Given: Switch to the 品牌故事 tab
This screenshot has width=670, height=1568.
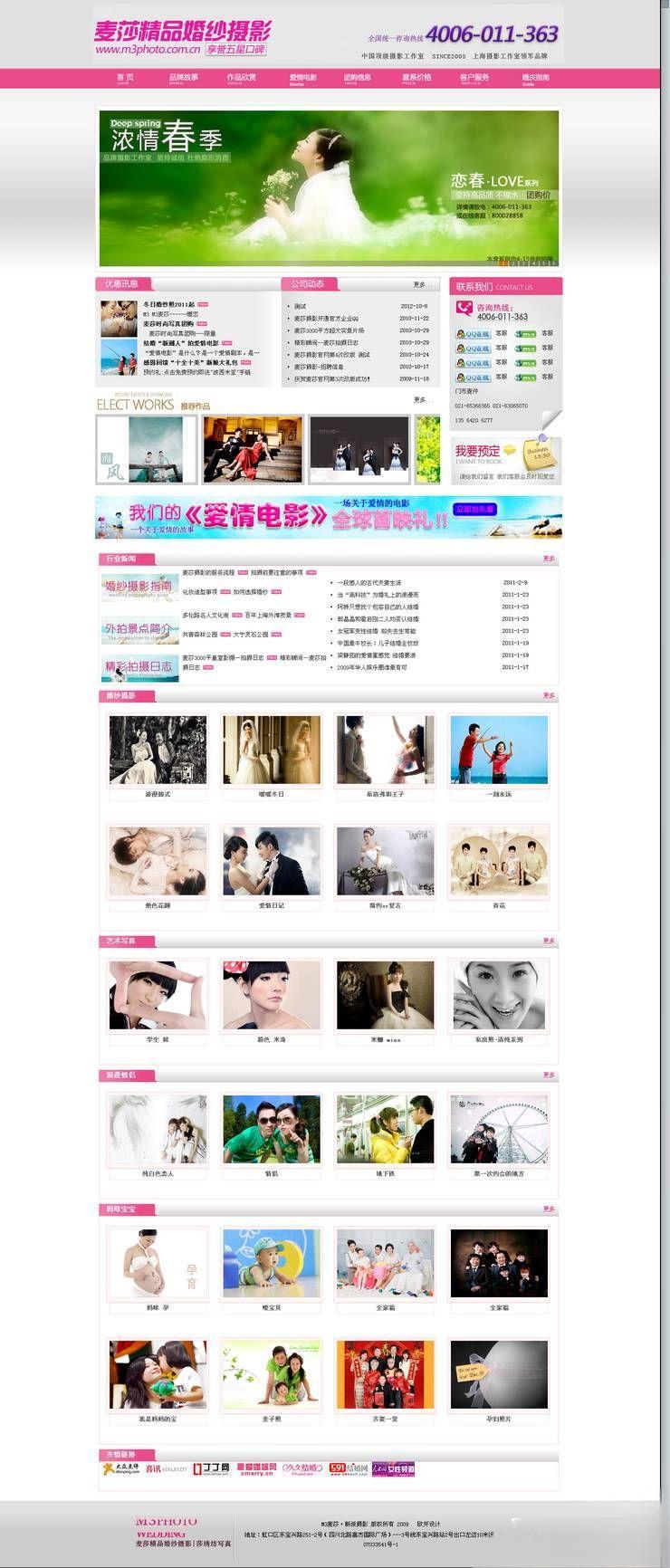Looking at the screenshot, I should (183, 78).
